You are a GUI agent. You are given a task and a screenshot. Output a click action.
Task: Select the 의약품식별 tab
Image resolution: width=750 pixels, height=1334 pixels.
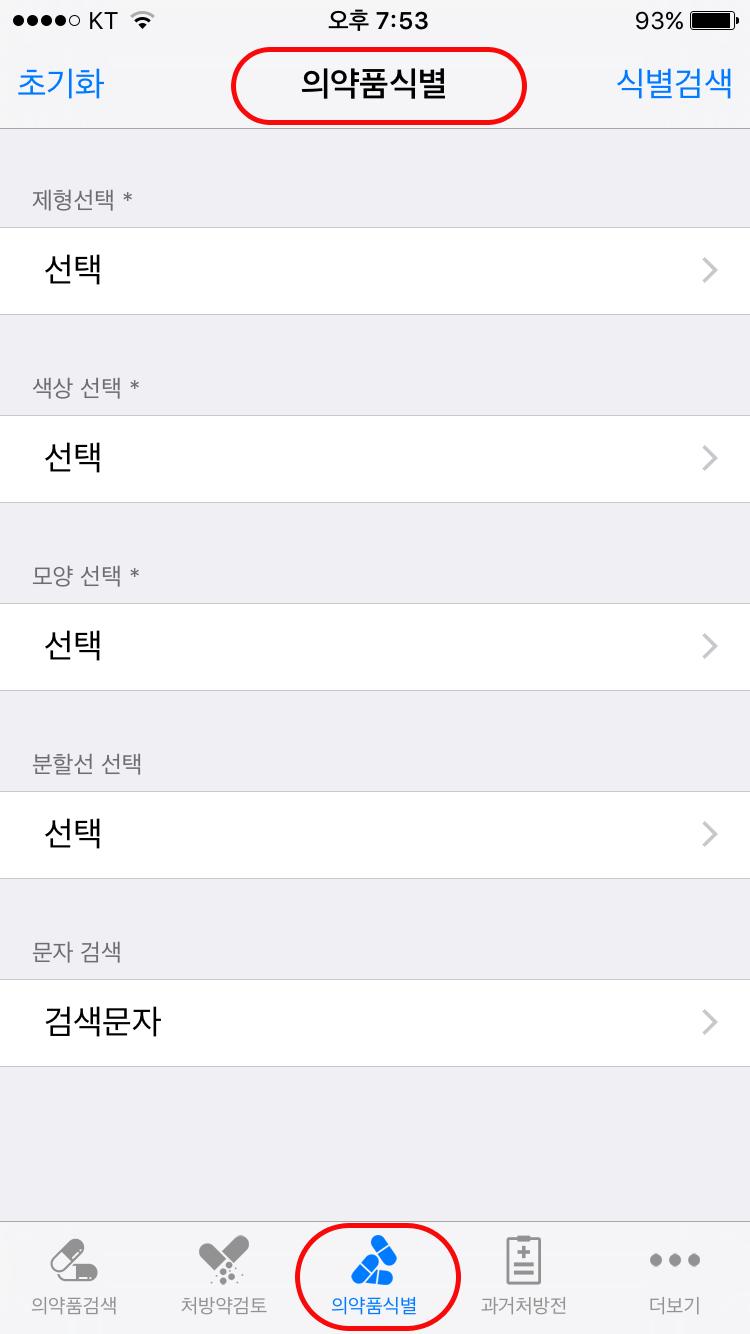[x=375, y=1277]
